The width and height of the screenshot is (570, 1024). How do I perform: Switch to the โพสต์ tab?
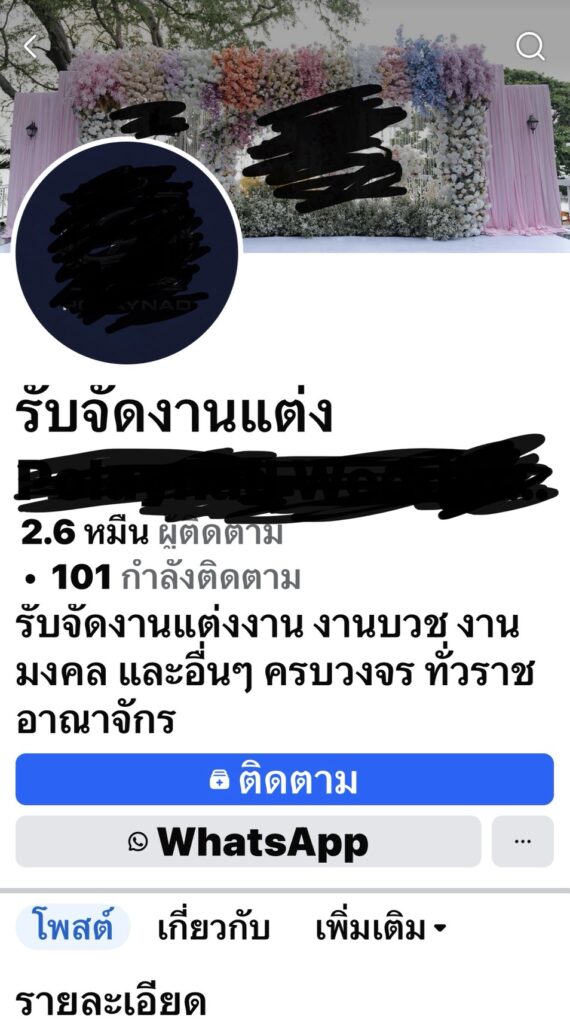click(73, 927)
